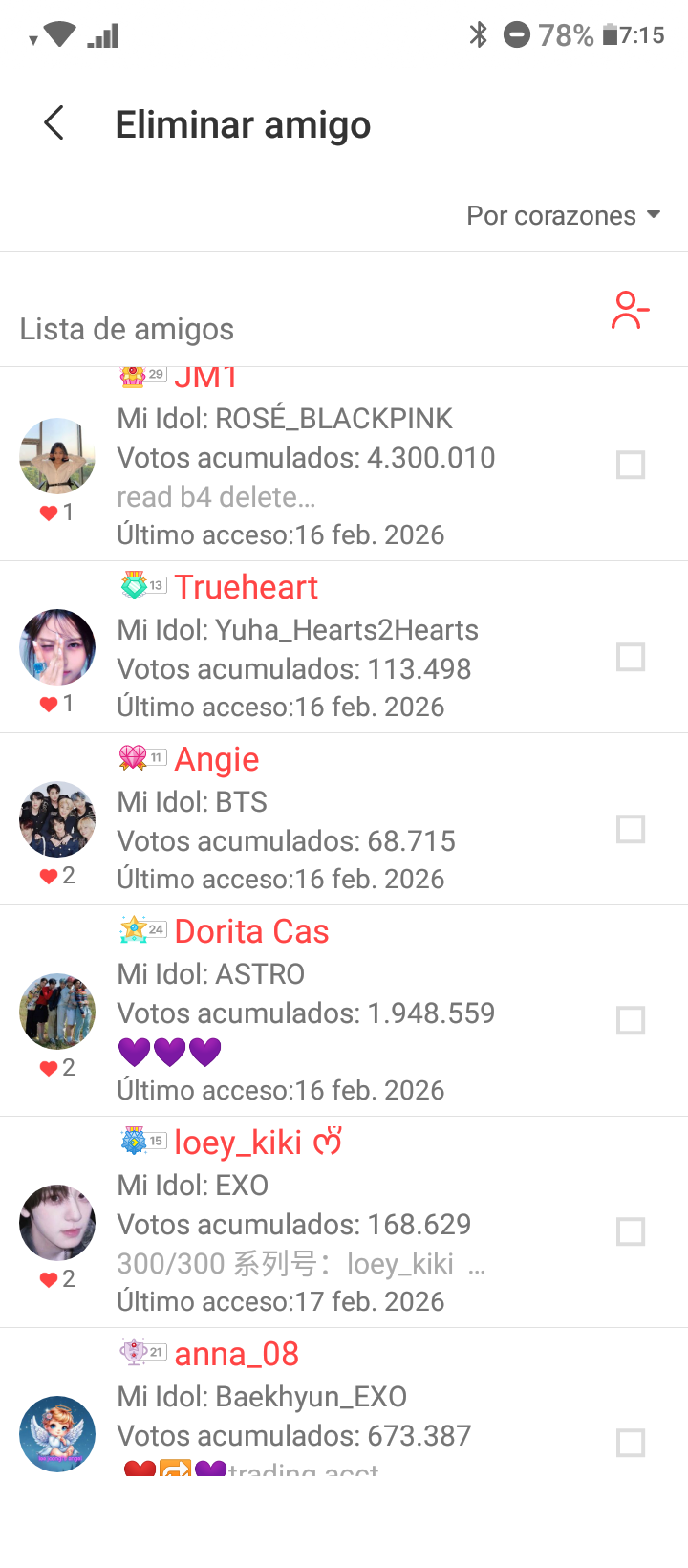Go back from Eliminar amigo

click(54, 123)
